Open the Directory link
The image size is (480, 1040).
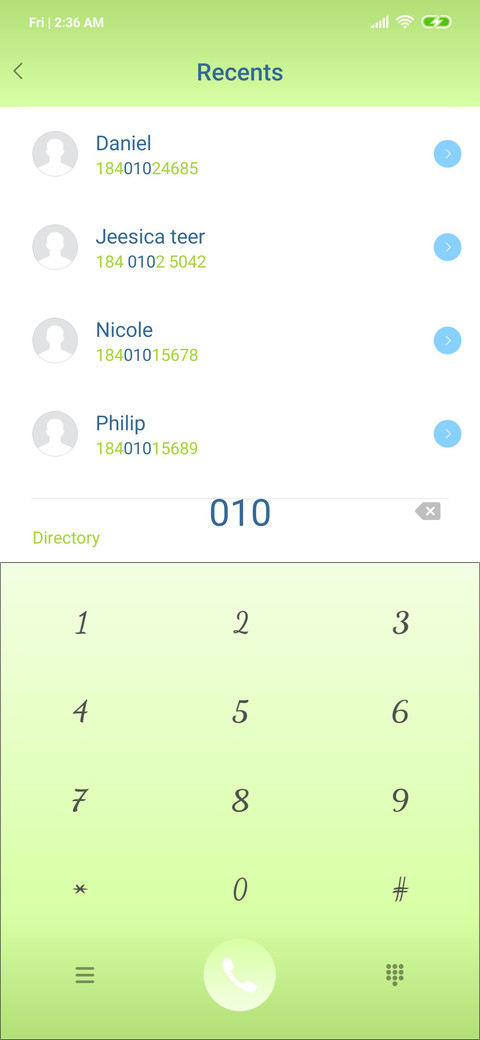66,538
